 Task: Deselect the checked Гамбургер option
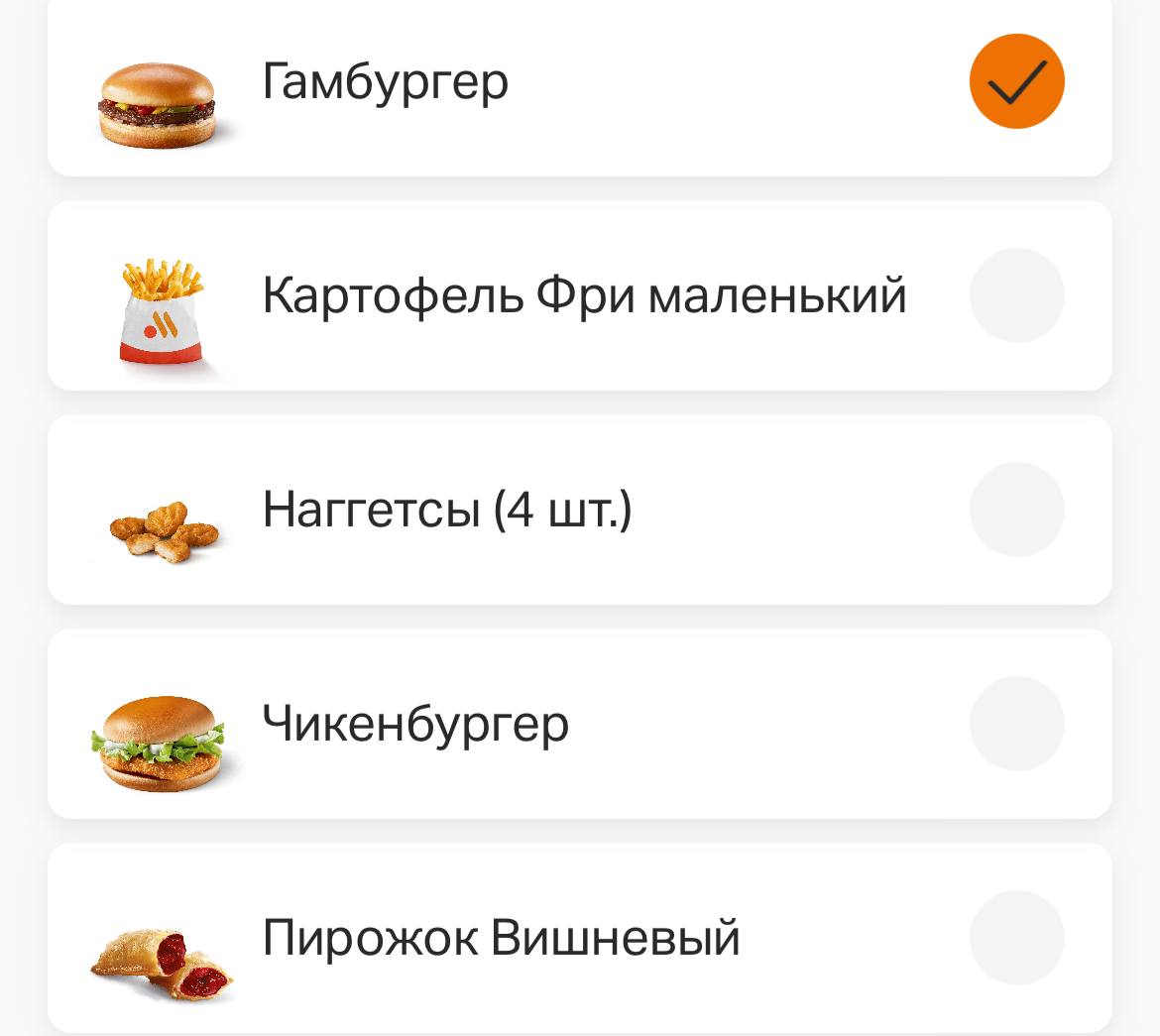point(1016,81)
